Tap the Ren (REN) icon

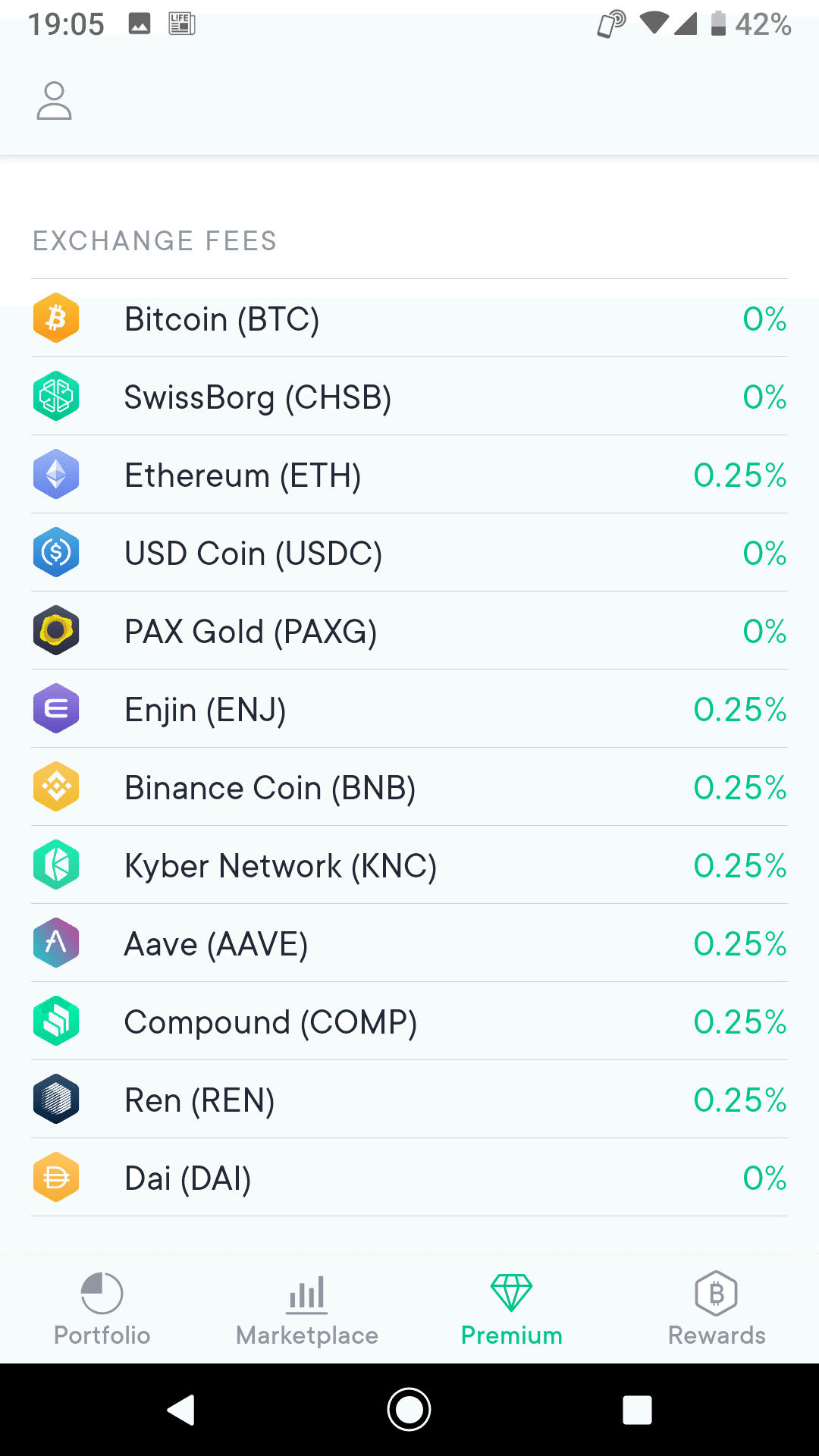(56, 1099)
